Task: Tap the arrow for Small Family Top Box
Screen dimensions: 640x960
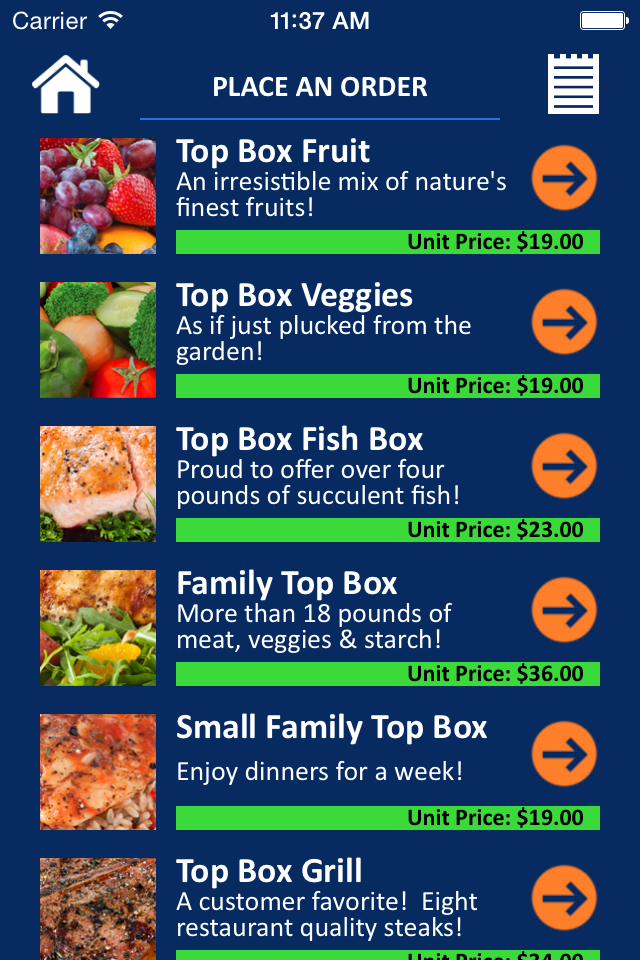Action: coord(564,754)
